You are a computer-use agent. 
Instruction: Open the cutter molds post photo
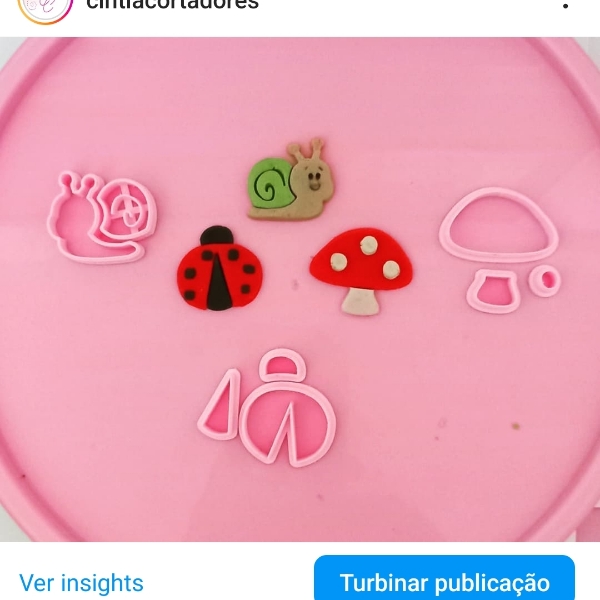click(x=300, y=290)
